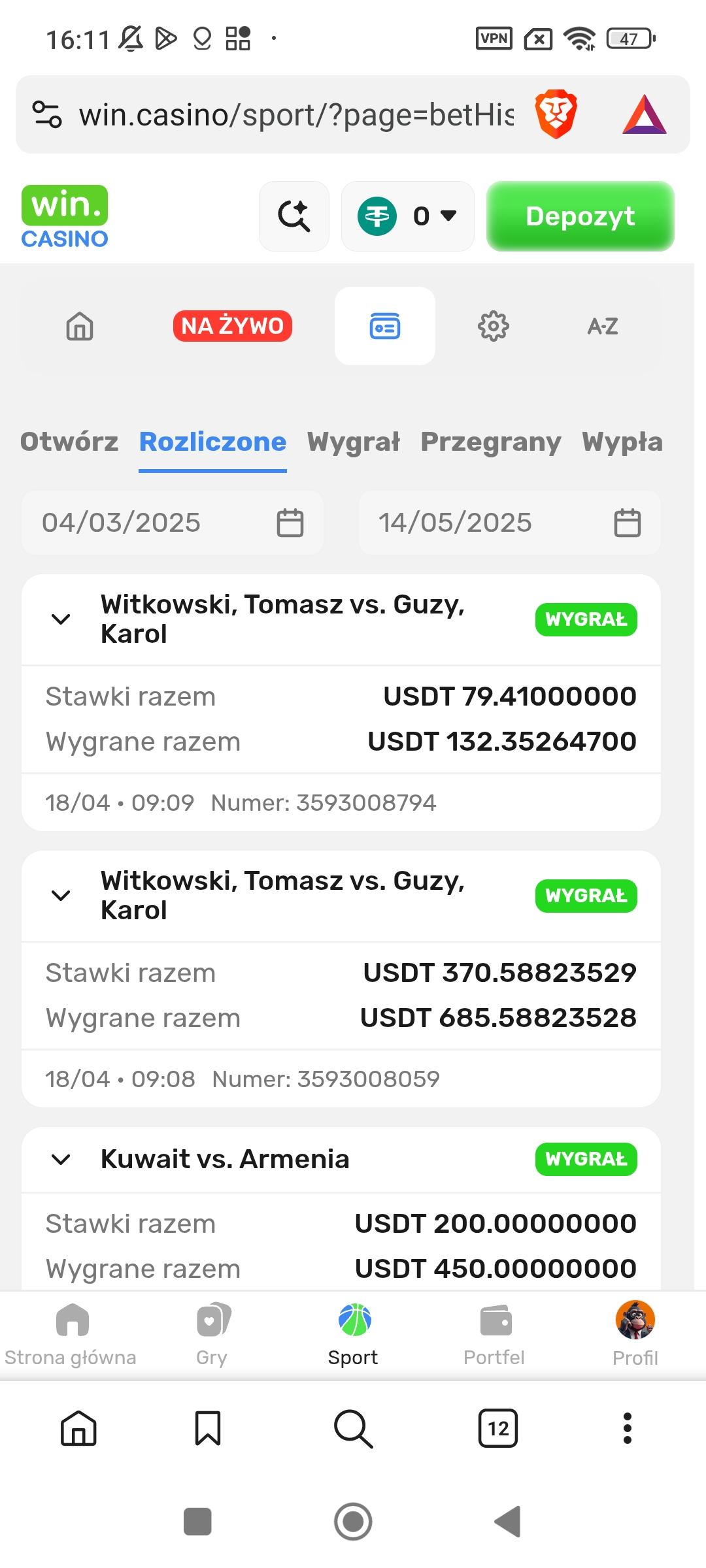Image resolution: width=706 pixels, height=1568 pixels.
Task: Expand the Kuwait vs. Armenia bet
Action: tap(61, 1160)
